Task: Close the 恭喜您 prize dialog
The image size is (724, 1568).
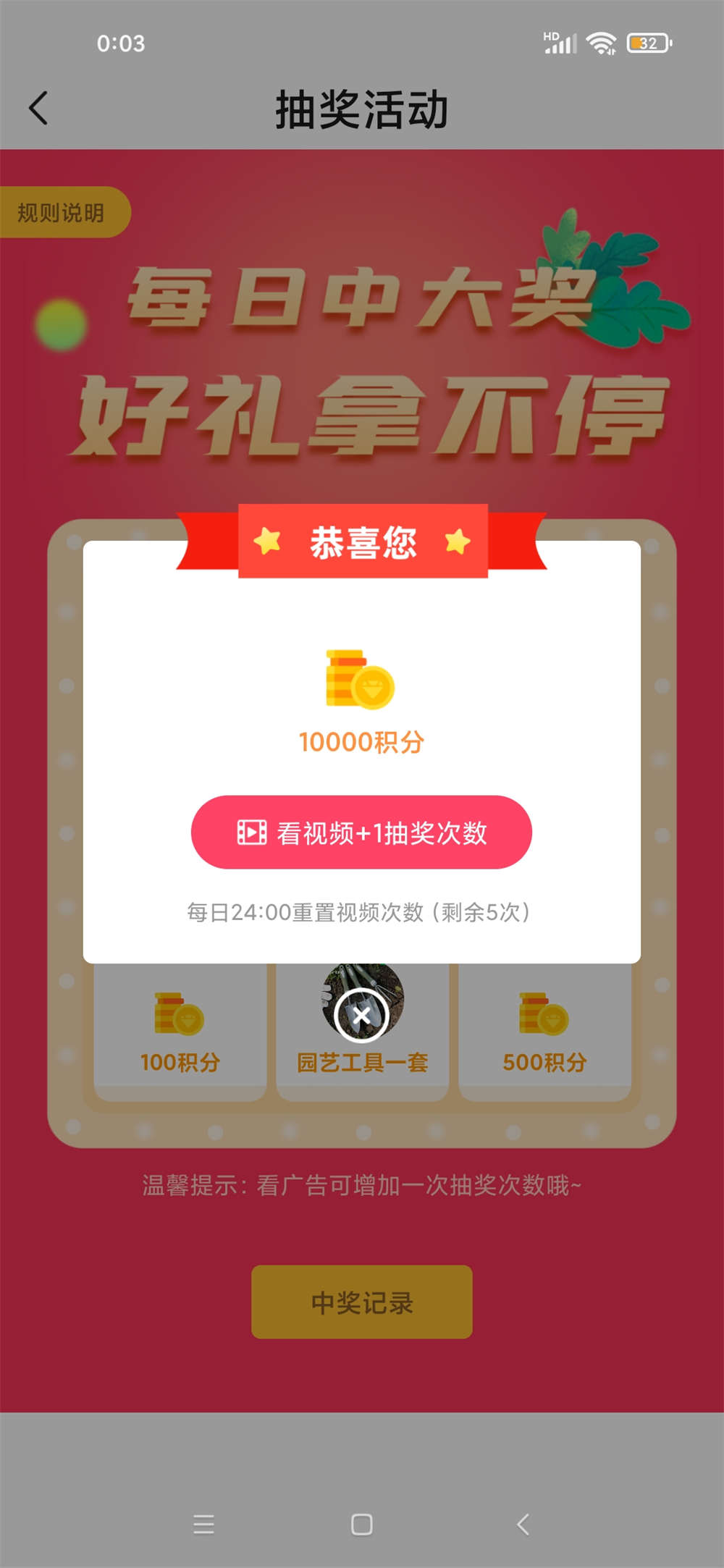Action: coord(361,1016)
